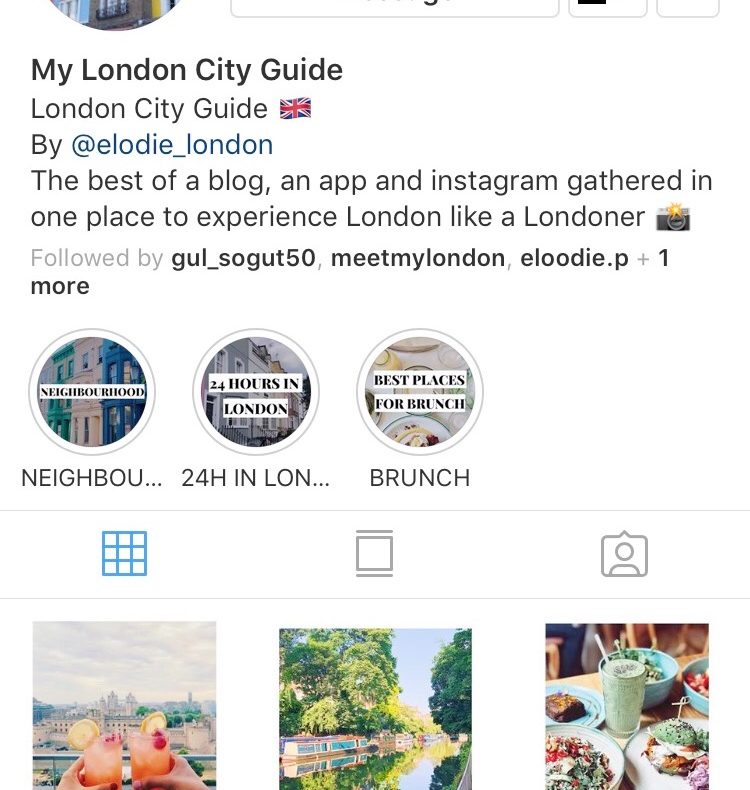Switch to the single-column feed view tab
Screen dimensions: 750x790
coord(374,553)
